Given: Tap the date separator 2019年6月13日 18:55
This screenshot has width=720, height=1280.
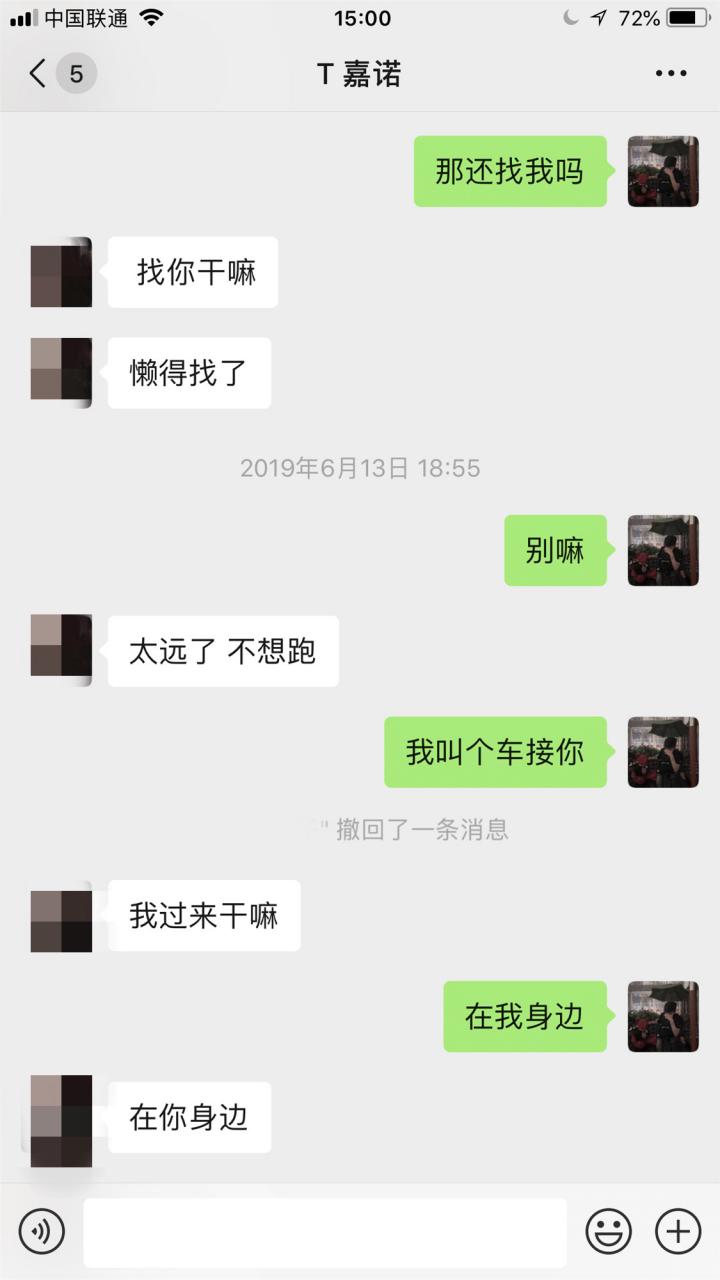Looking at the screenshot, I should coord(360,468).
